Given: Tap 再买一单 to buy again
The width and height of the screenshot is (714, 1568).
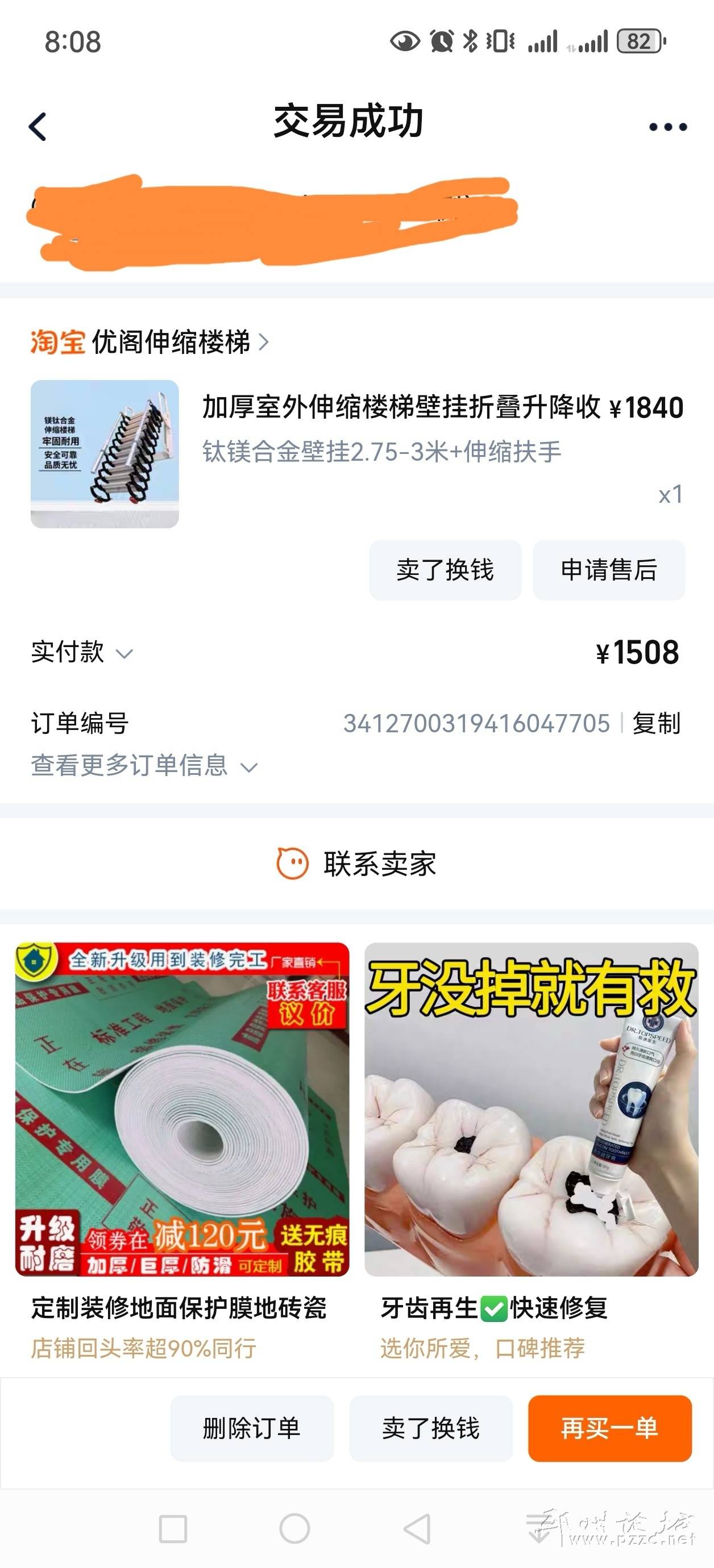Looking at the screenshot, I should pos(609,1428).
